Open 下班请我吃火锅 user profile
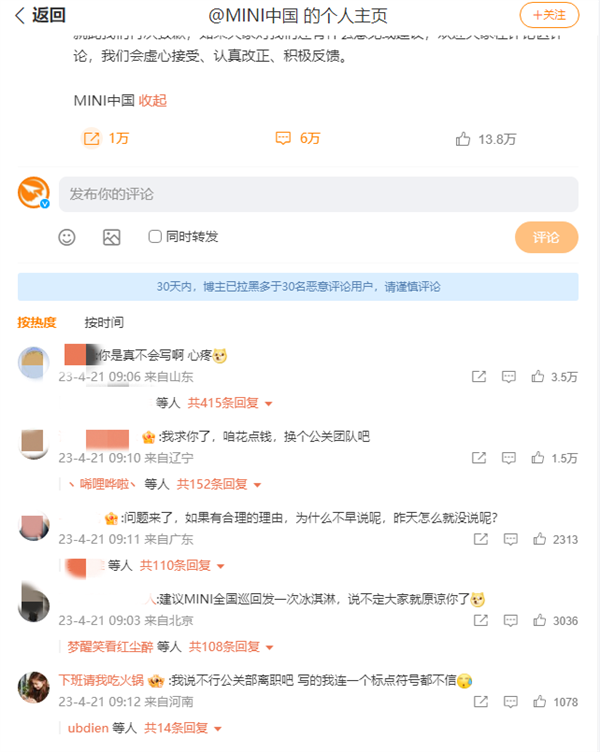This screenshot has width=600, height=752. (x=100, y=679)
